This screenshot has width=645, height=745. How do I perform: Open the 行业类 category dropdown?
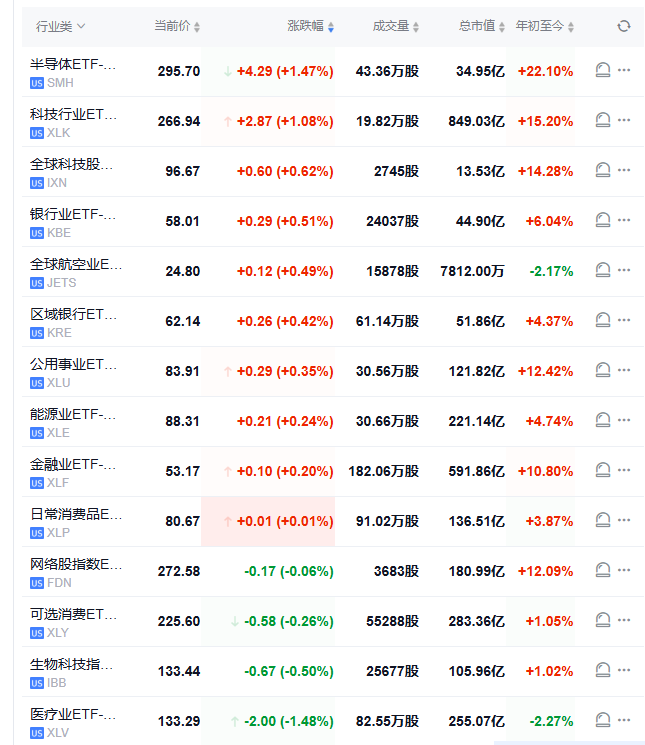60,26
